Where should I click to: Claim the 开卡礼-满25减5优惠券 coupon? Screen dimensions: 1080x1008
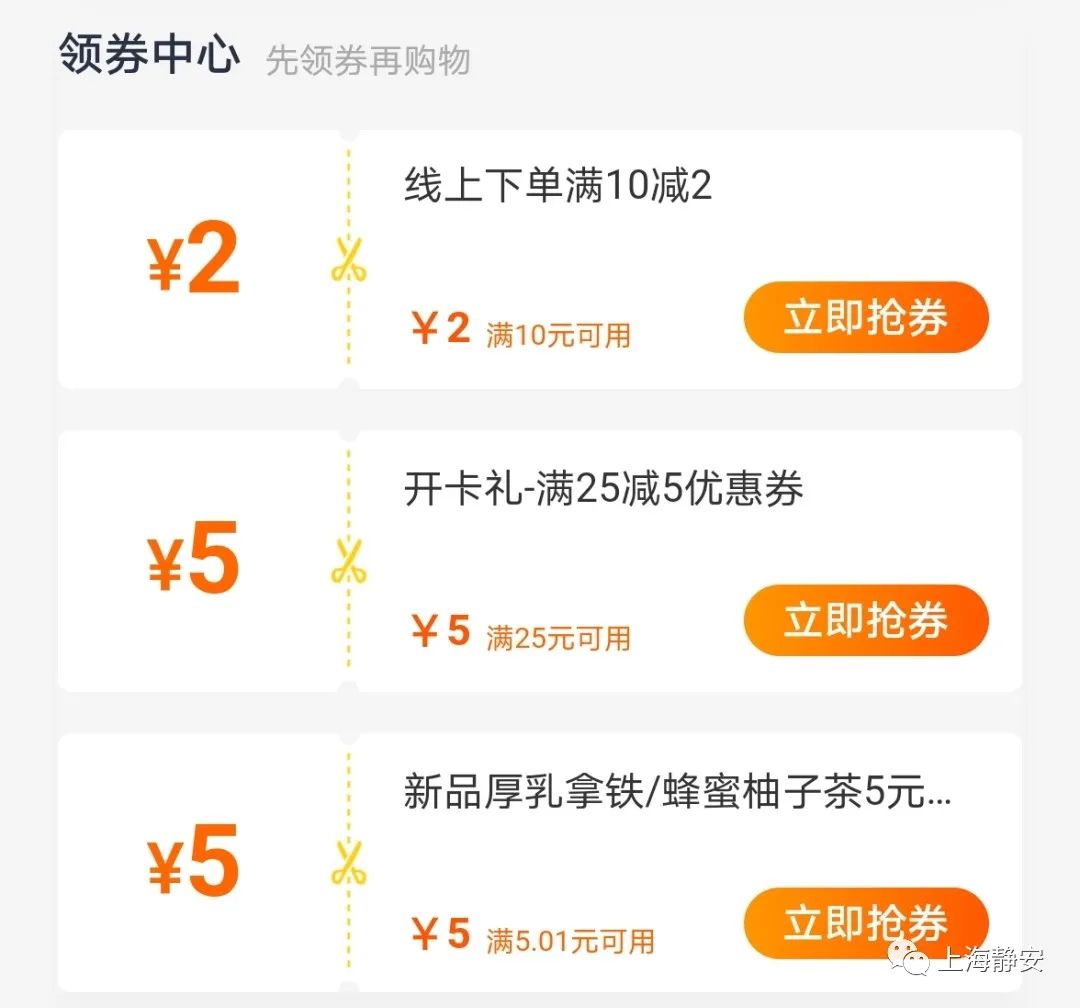tap(865, 620)
